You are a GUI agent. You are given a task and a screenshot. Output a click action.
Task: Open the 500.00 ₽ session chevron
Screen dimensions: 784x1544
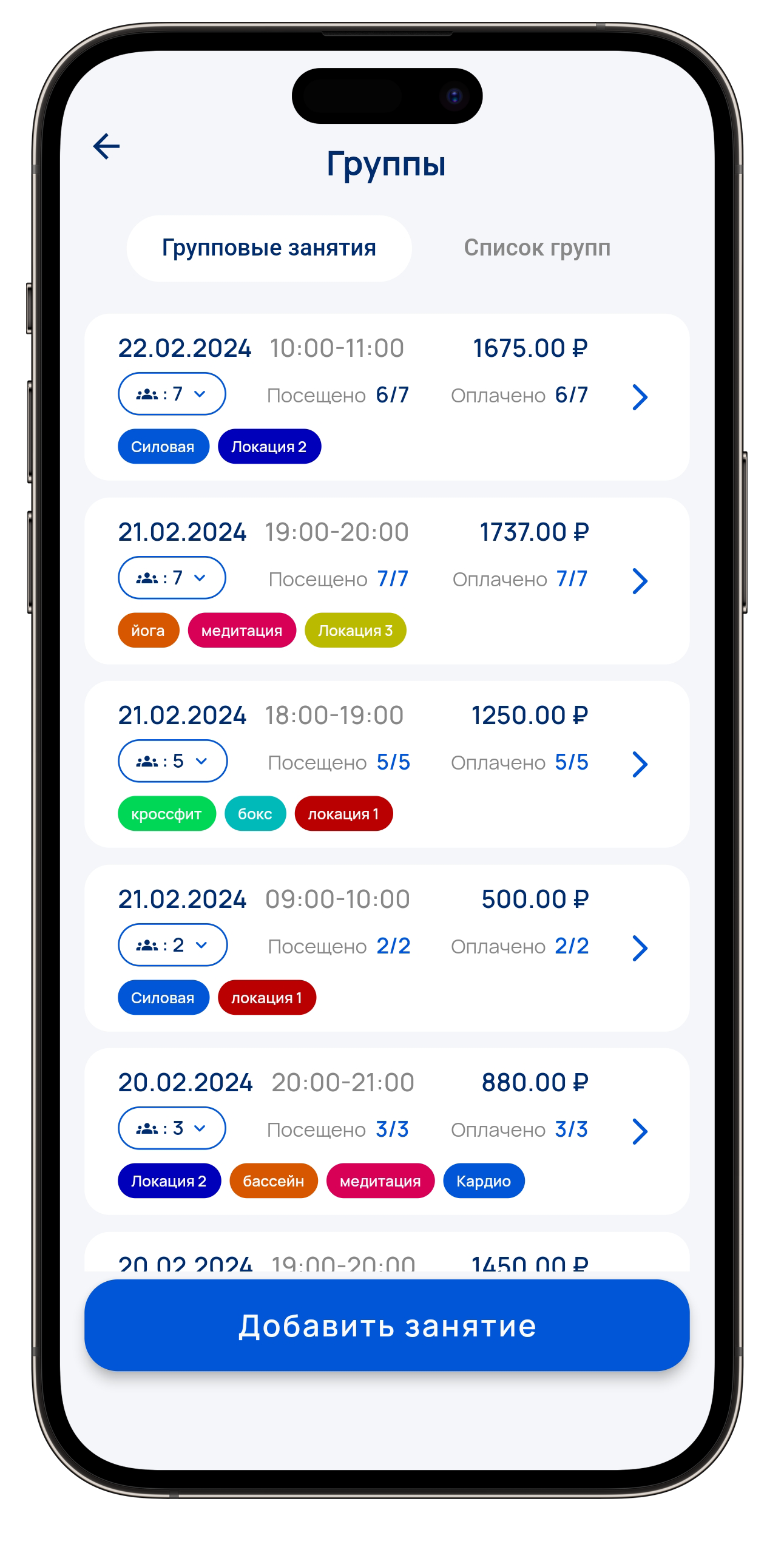pyautogui.click(x=640, y=948)
